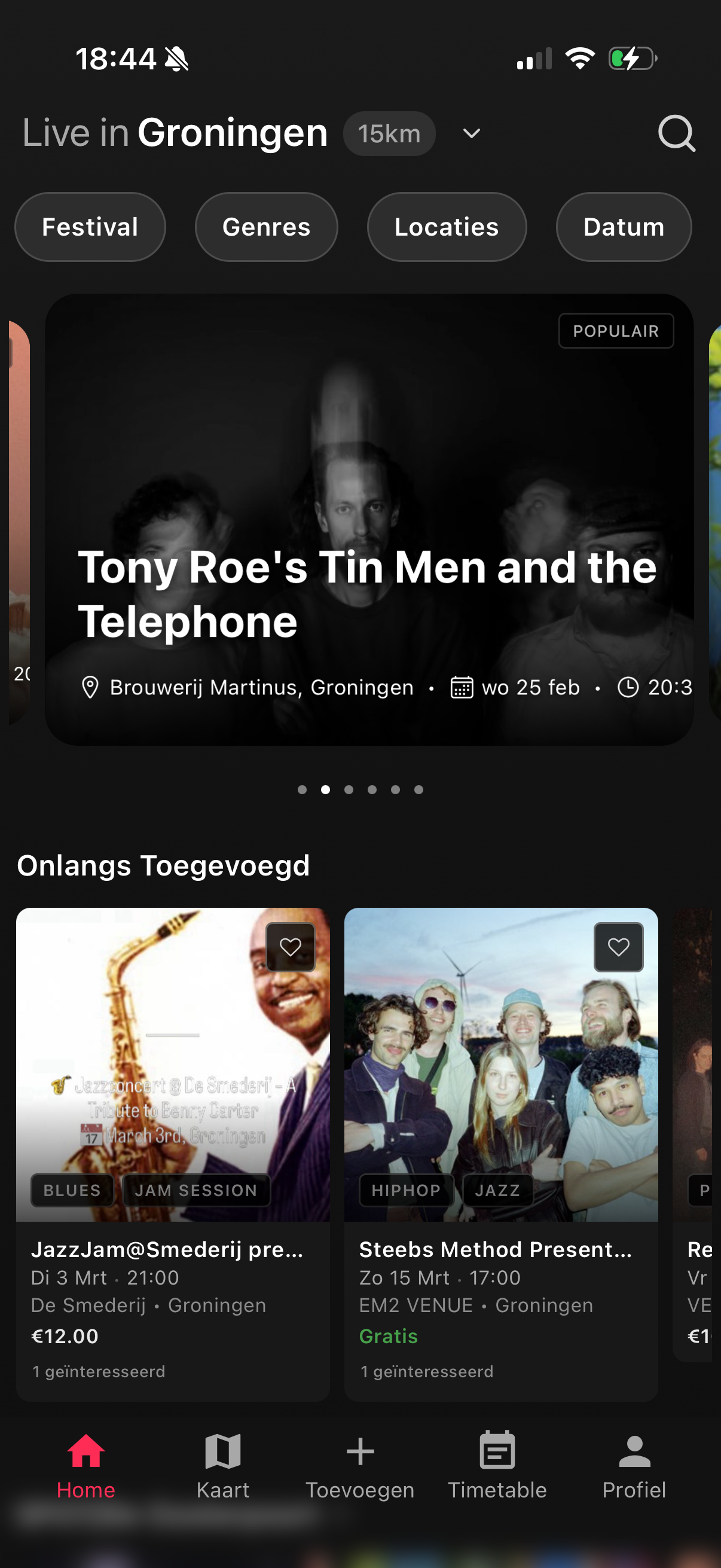This screenshot has width=721, height=1568.
Task: Like the JazzJam@Smederij event
Action: 290,947
